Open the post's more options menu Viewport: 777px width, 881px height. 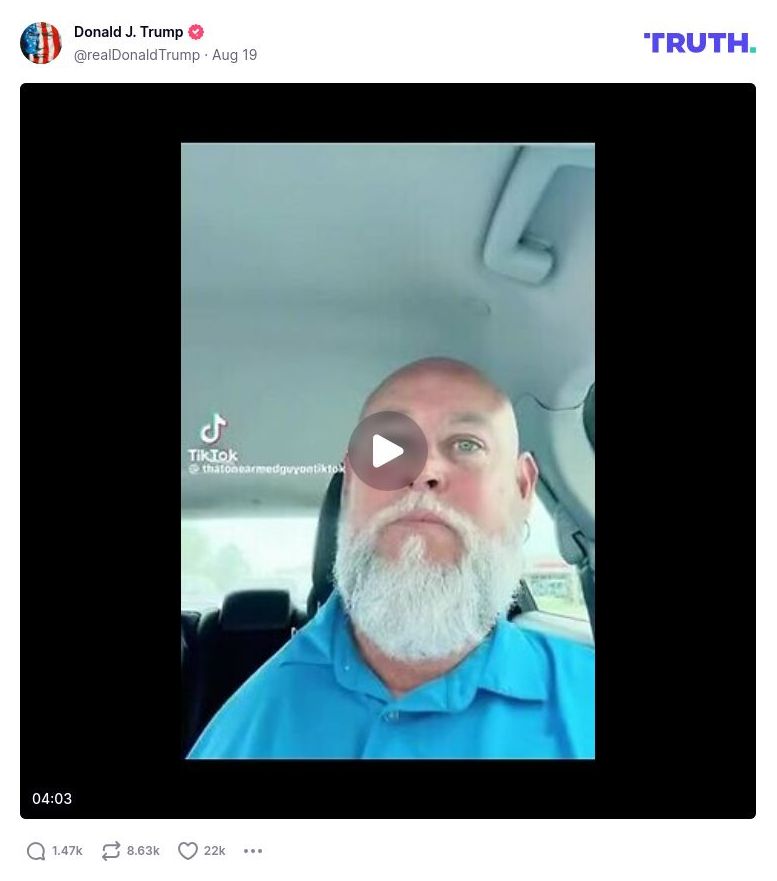[253, 851]
